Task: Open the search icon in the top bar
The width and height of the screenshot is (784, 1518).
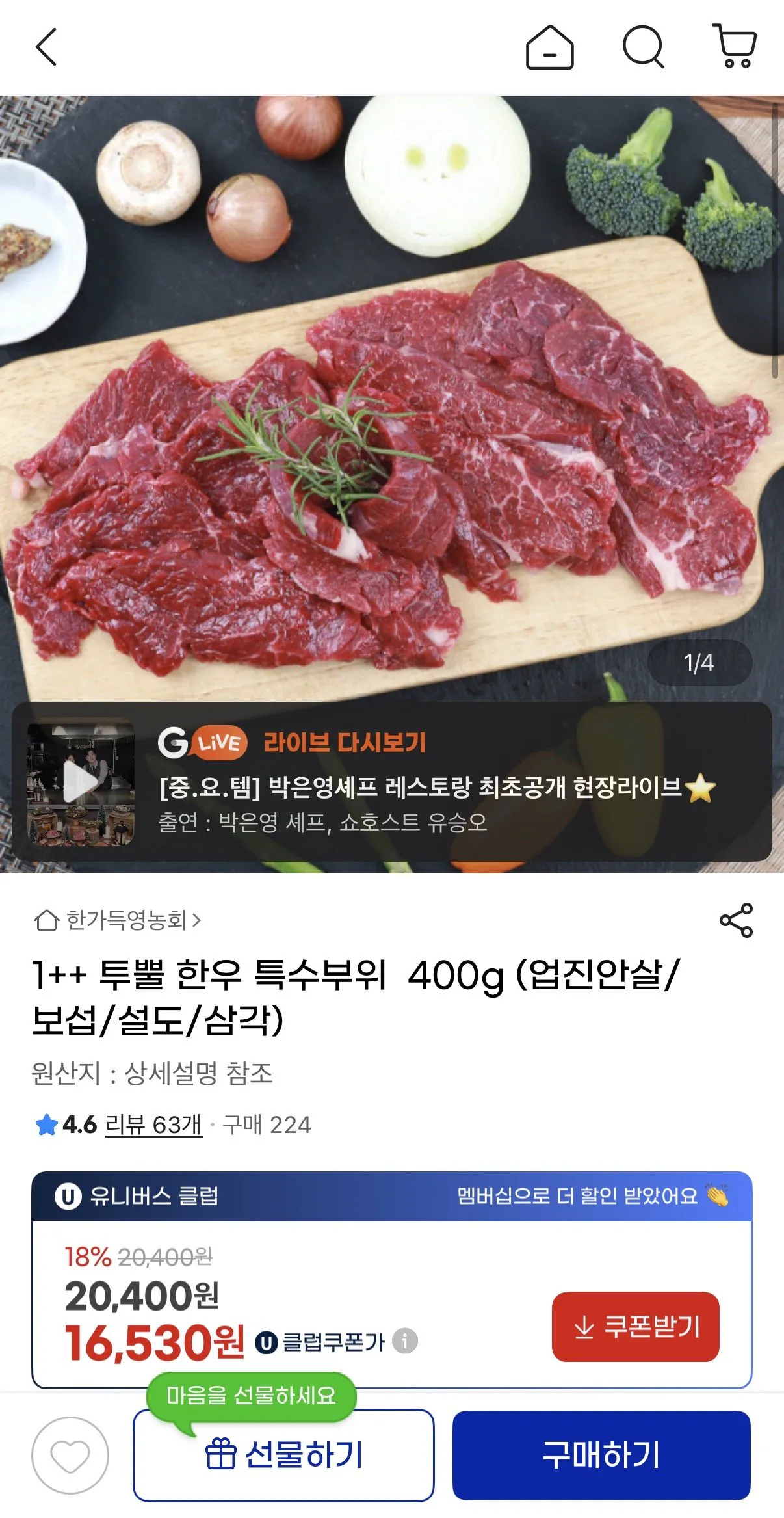Action: (642, 47)
